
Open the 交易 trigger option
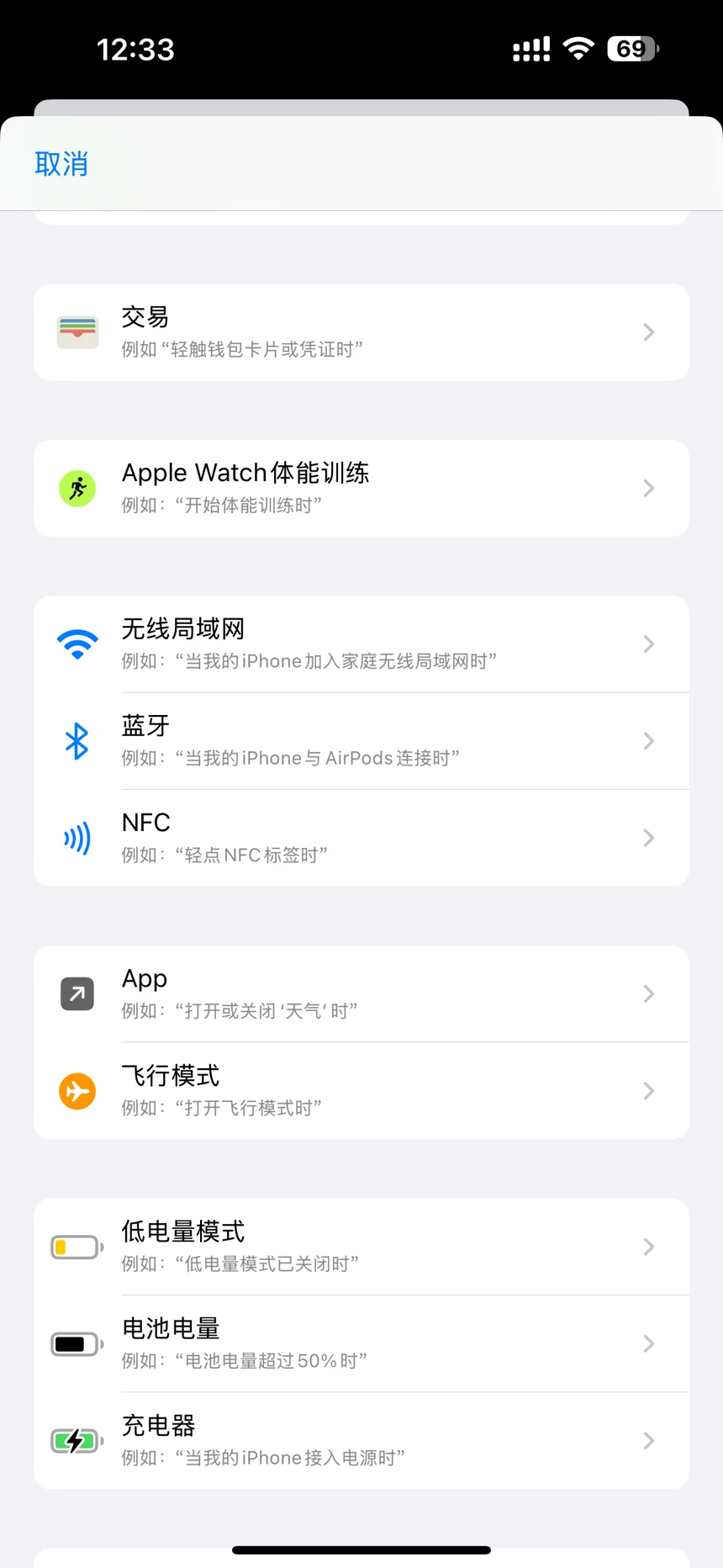click(x=361, y=332)
